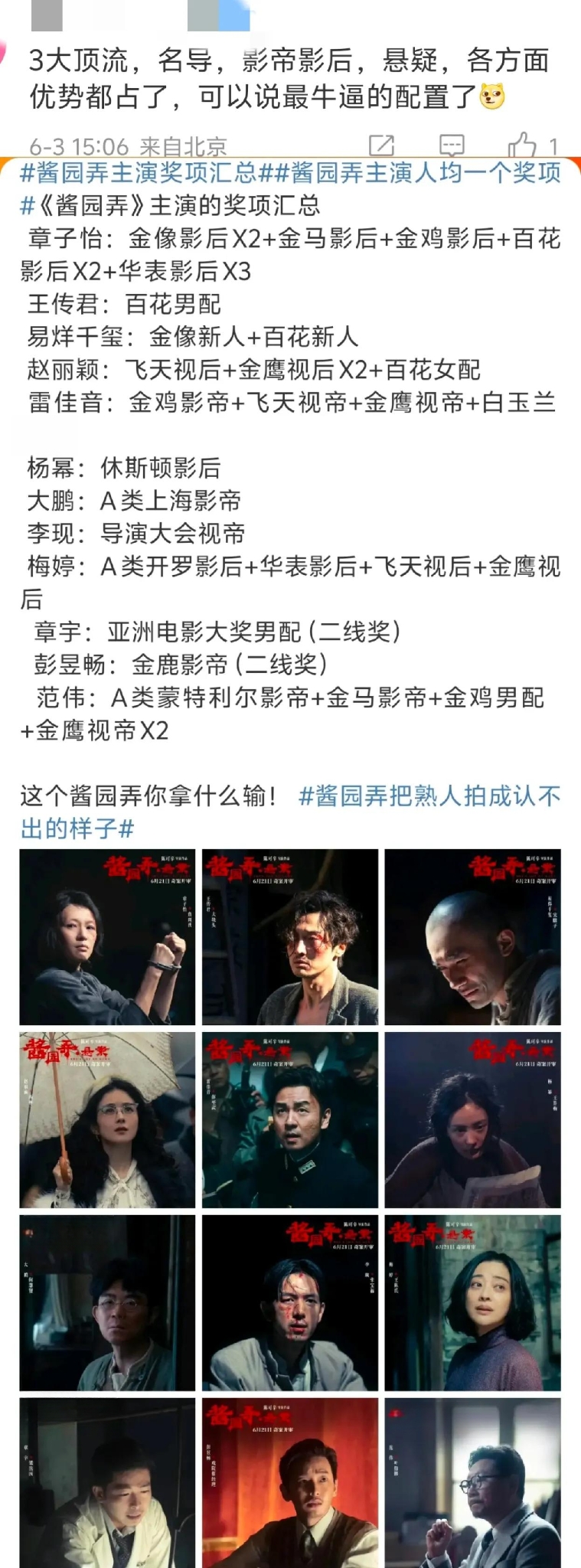This screenshot has height=1568, width=581.
Task: Reply to the comment via the speech bubble icon
Action: point(452,145)
